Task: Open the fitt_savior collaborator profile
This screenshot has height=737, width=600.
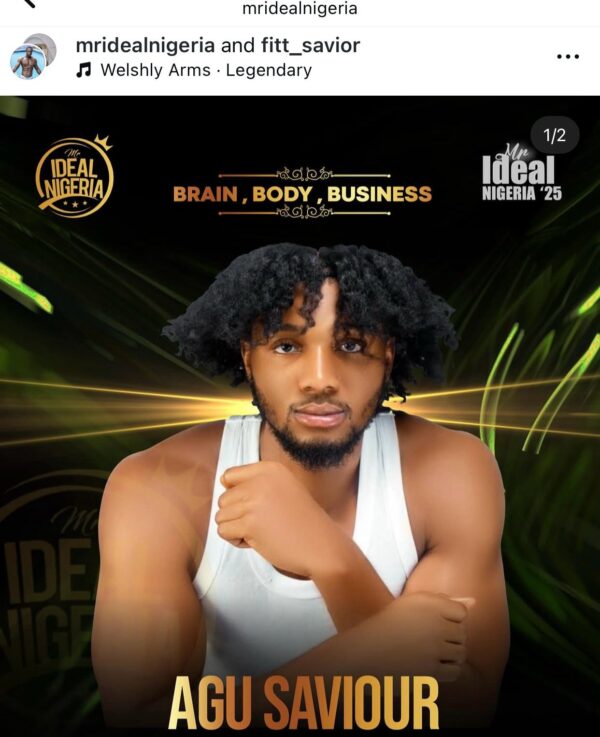Action: (x=312, y=46)
